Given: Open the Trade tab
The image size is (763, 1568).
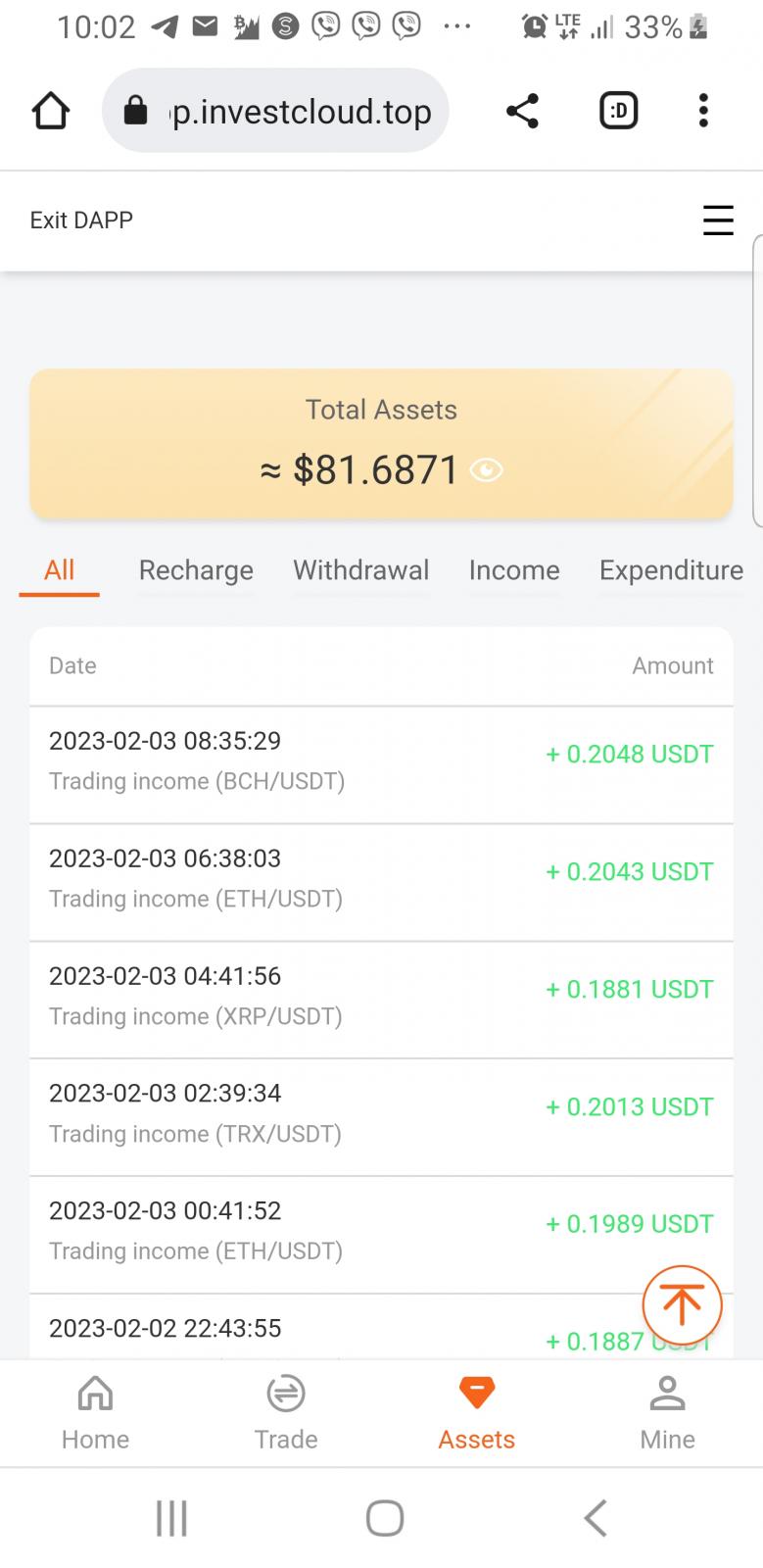Looking at the screenshot, I should point(286,1412).
